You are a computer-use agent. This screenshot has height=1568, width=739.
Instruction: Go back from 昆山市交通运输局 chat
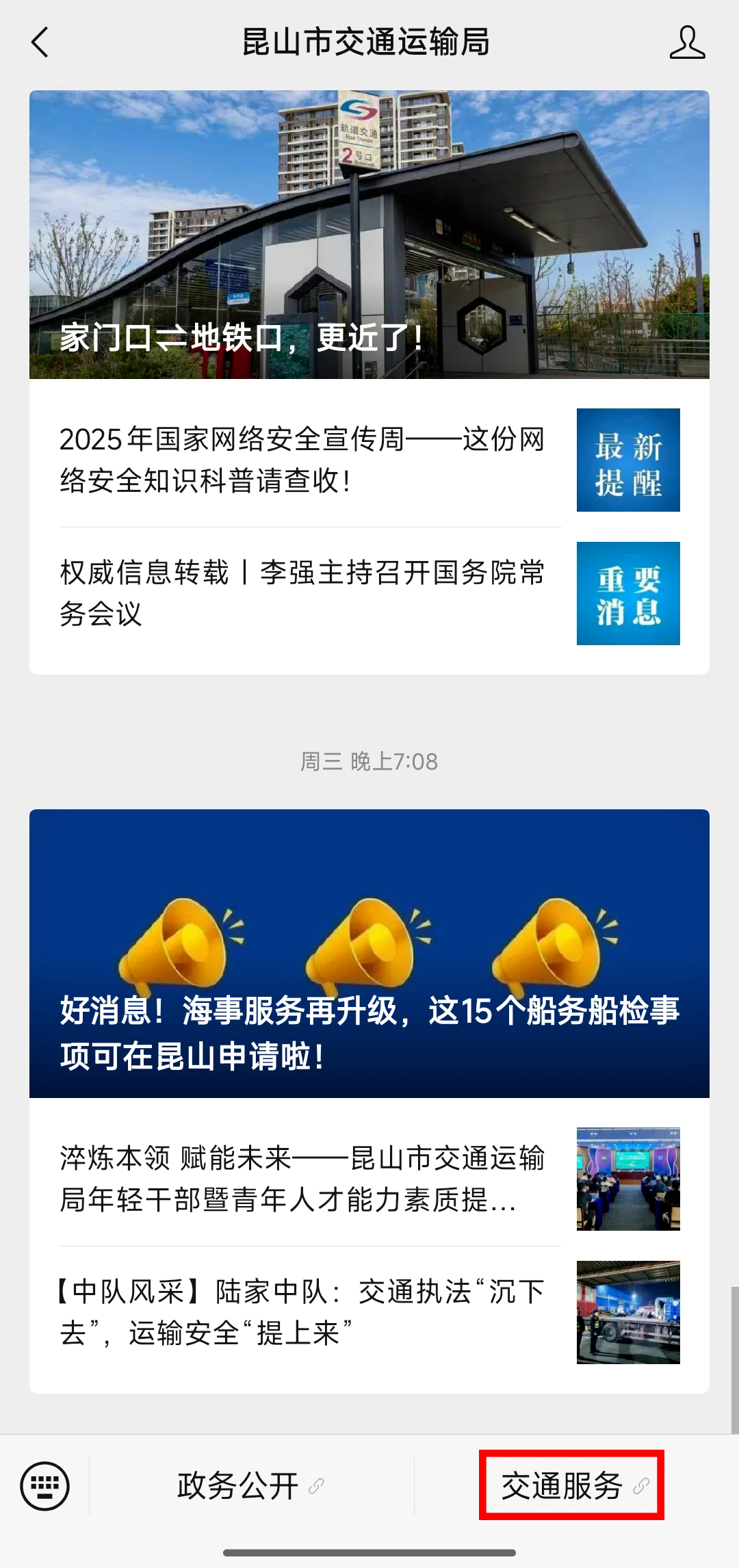coord(40,42)
